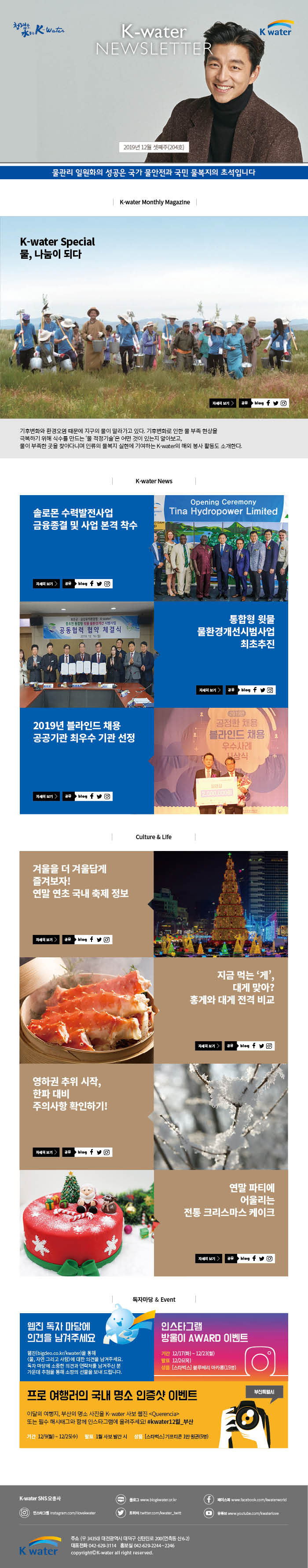Share the 홍게와 대게 article on Facebook

pos(254,1046)
